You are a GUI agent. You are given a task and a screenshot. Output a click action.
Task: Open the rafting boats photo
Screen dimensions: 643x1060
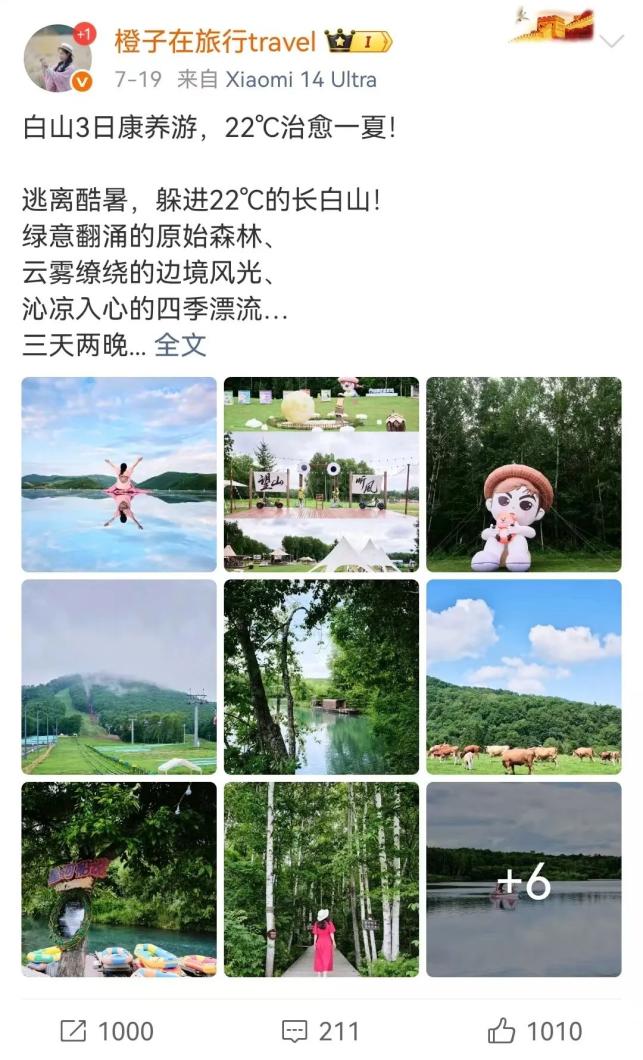[119, 879]
